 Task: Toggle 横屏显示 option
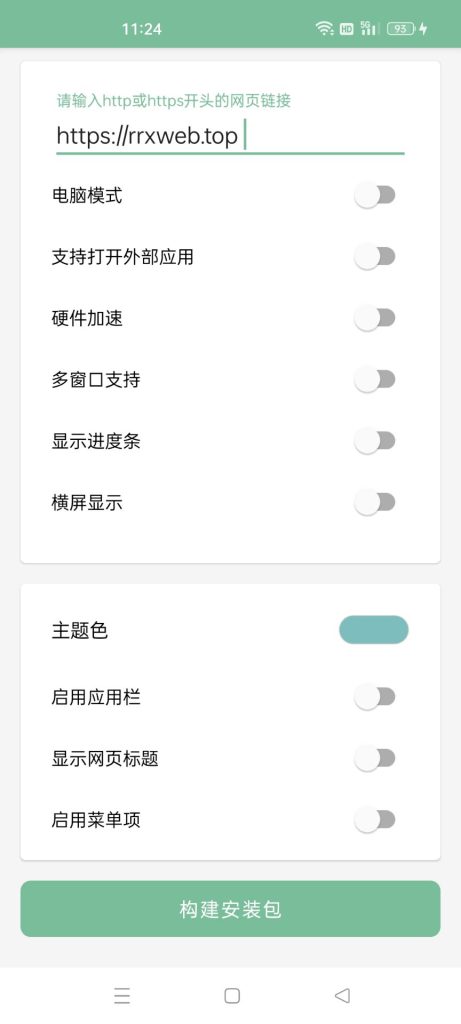375,502
